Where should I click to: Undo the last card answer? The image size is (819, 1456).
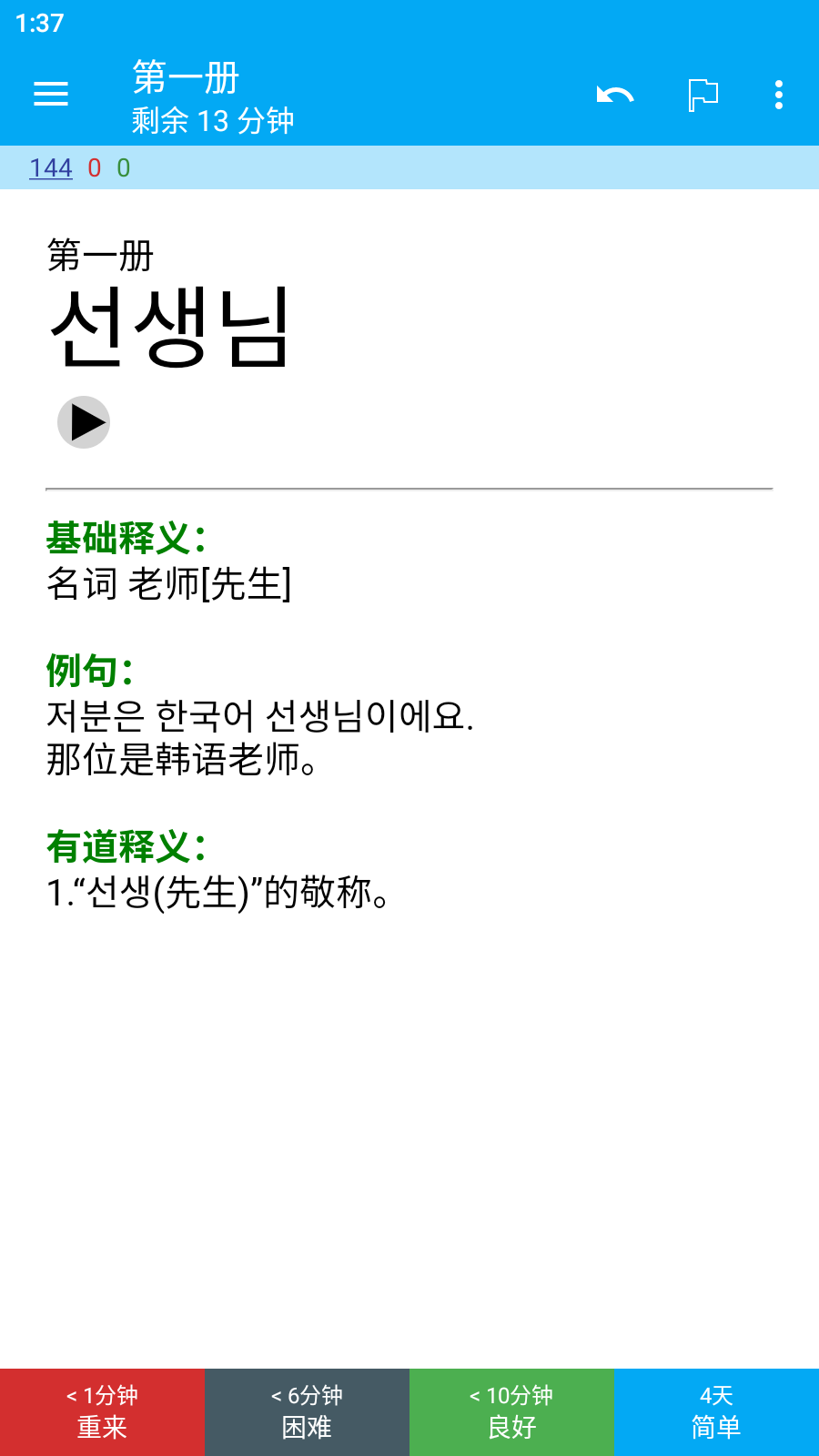(x=615, y=94)
